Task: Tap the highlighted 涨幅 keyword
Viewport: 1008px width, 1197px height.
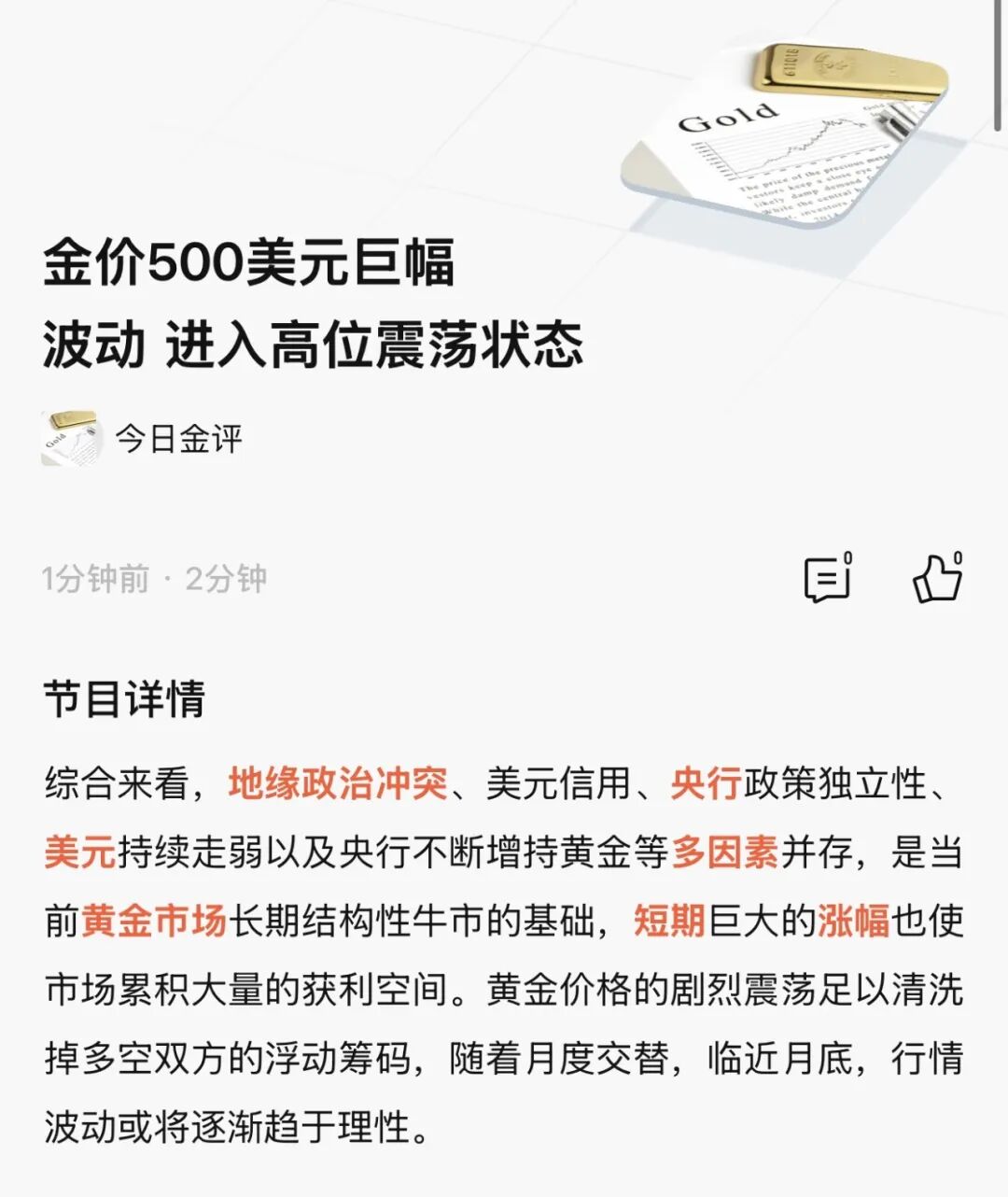Action: pyautogui.click(x=853, y=922)
